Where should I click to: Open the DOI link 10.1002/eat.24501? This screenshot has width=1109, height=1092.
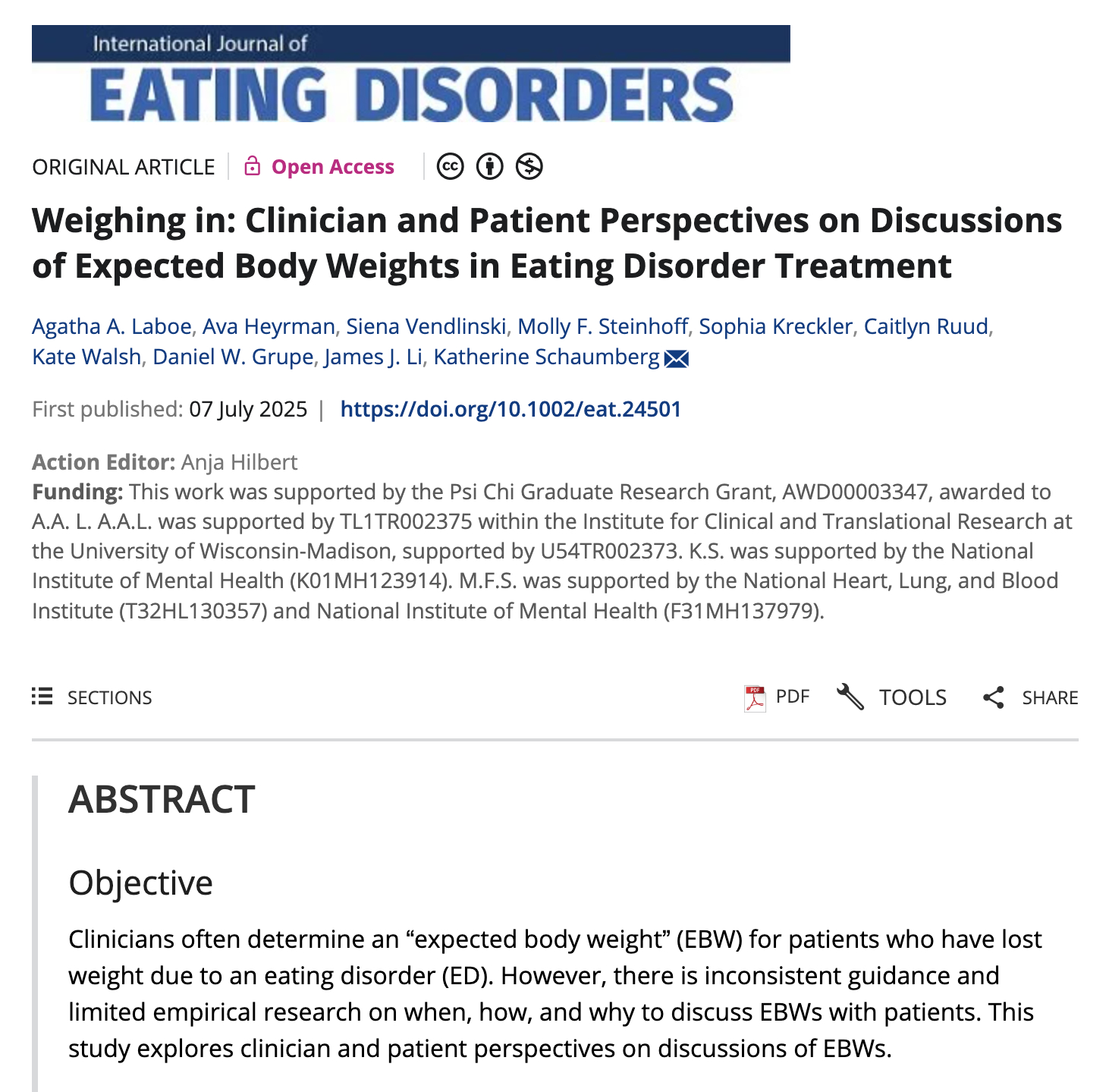[x=511, y=409]
